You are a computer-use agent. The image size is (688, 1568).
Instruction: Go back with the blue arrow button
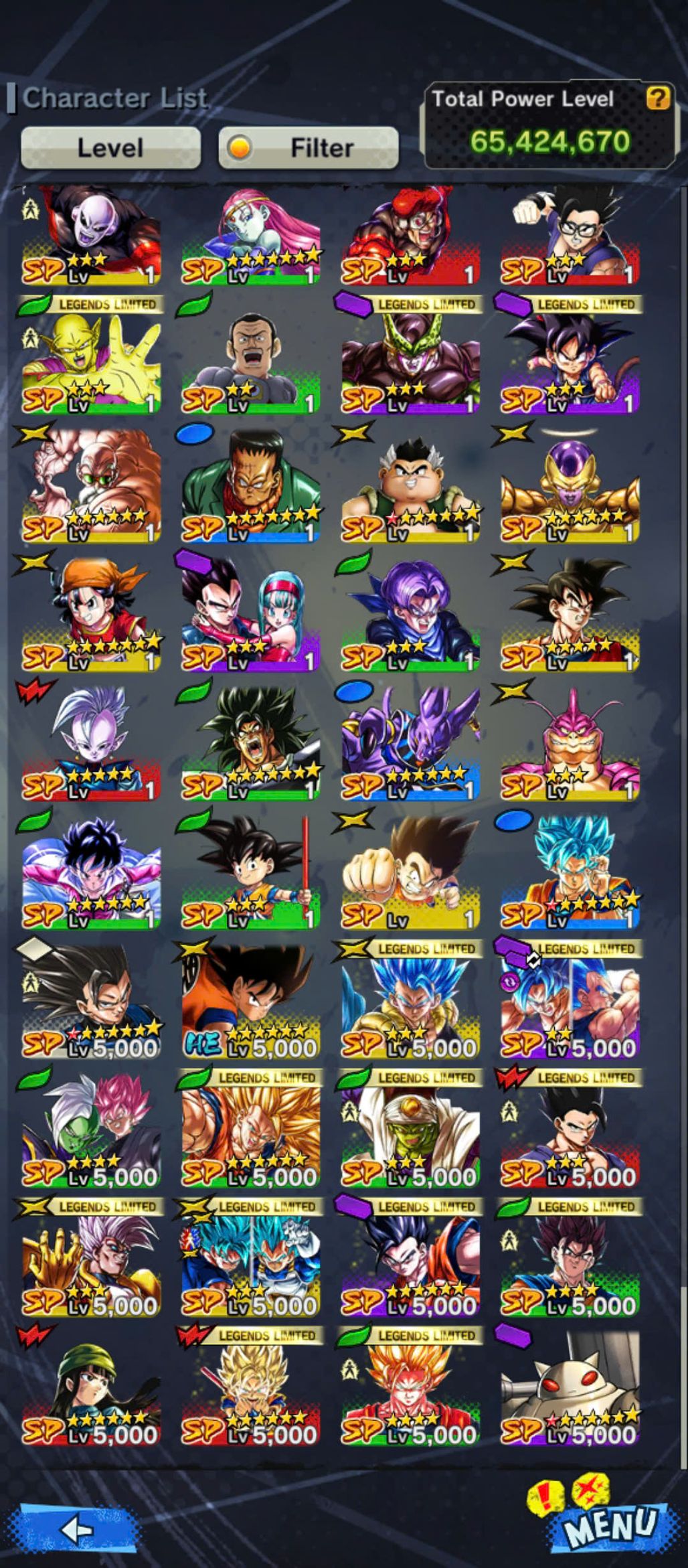pyautogui.click(x=77, y=1529)
